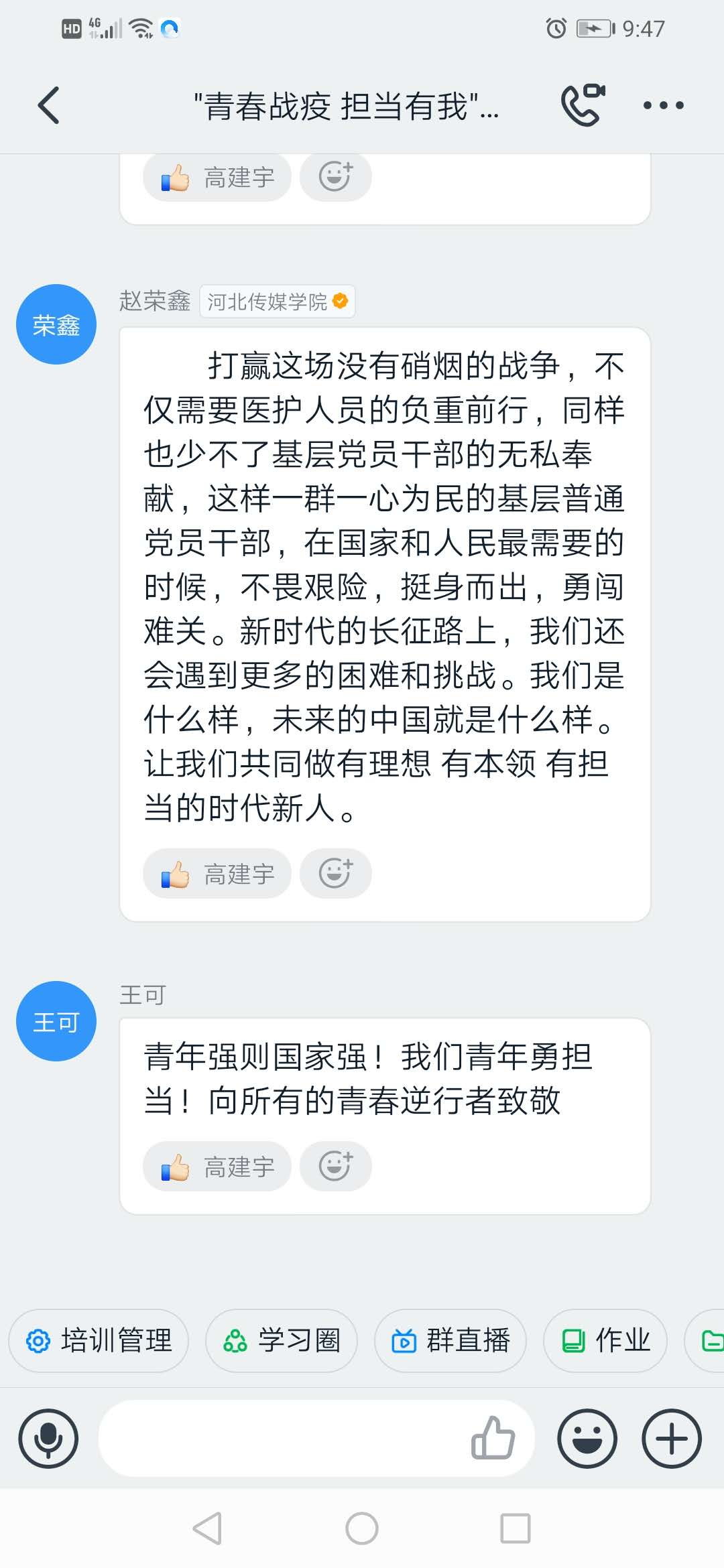The width and height of the screenshot is (724, 1568).
Task: Focus the message input field
Action: (282, 1439)
